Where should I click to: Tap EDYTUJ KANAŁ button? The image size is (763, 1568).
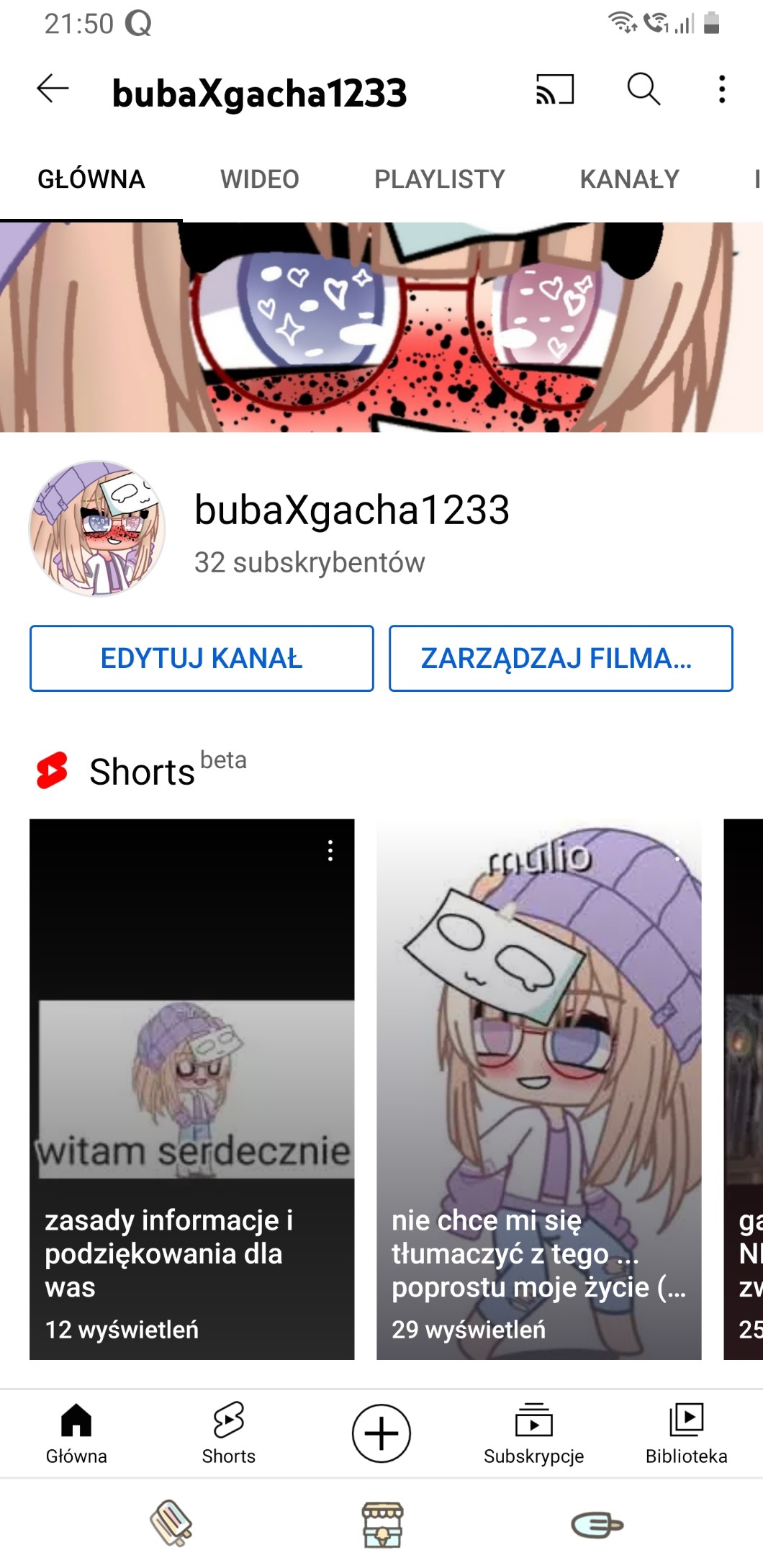pyautogui.click(x=202, y=659)
